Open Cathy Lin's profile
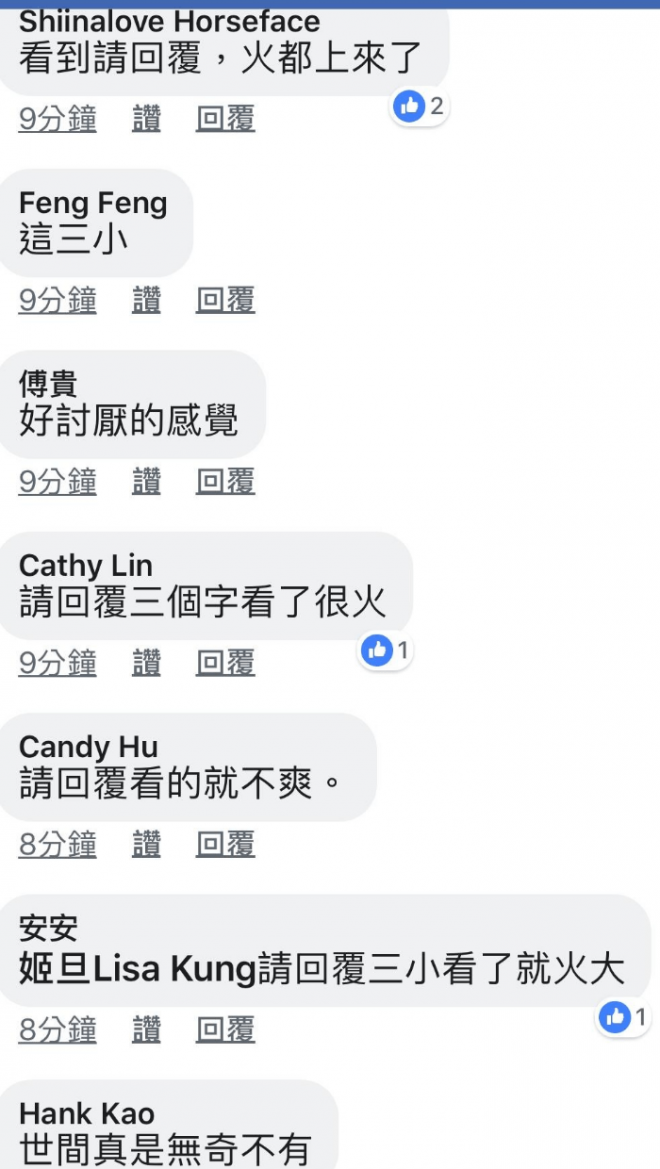This screenshot has height=1169, width=660. (x=85, y=566)
